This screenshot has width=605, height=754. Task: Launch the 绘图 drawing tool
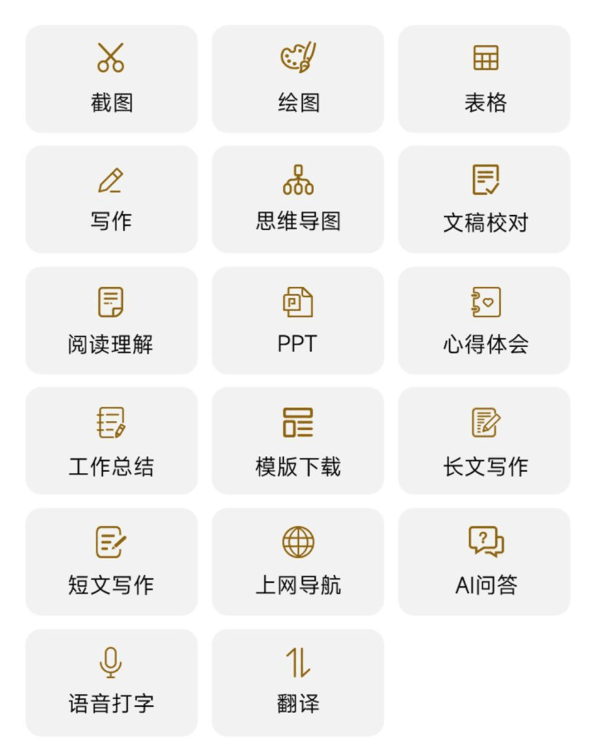(298, 79)
